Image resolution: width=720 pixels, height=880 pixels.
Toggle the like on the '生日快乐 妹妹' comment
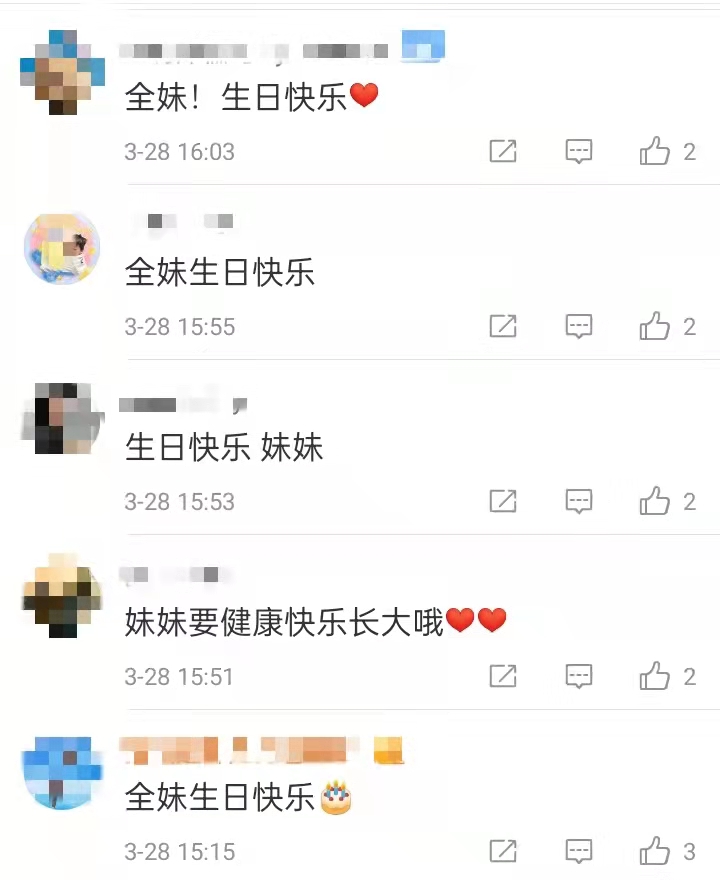click(657, 501)
